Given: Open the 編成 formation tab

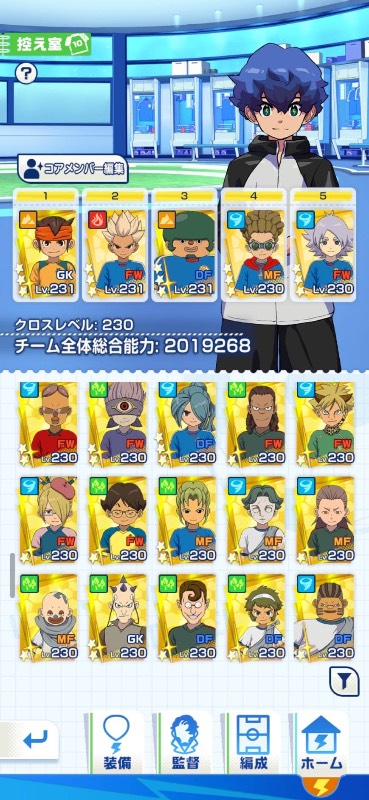Looking at the screenshot, I should pyautogui.click(x=253, y=742).
